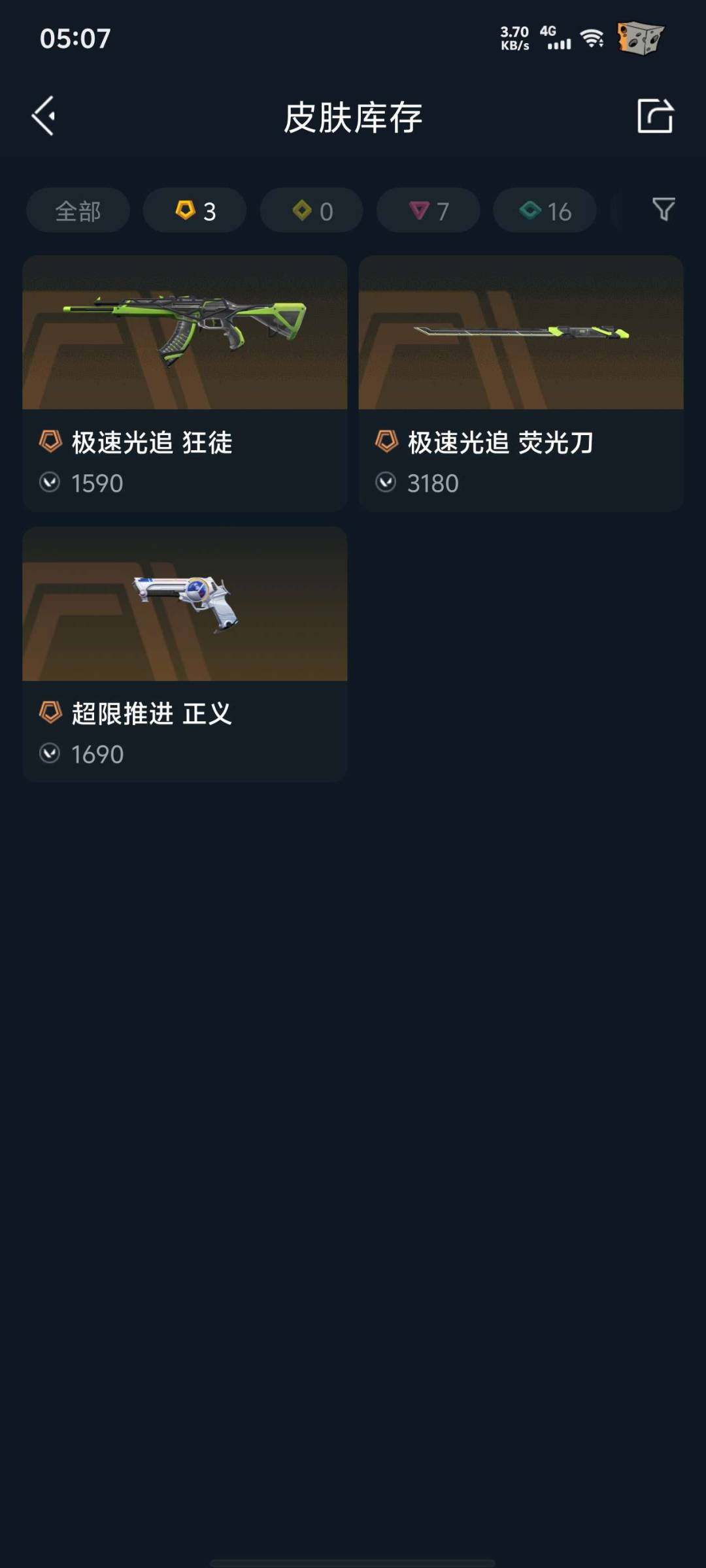
Task: Click the pink rarity icon showing 7
Action: pos(428,210)
